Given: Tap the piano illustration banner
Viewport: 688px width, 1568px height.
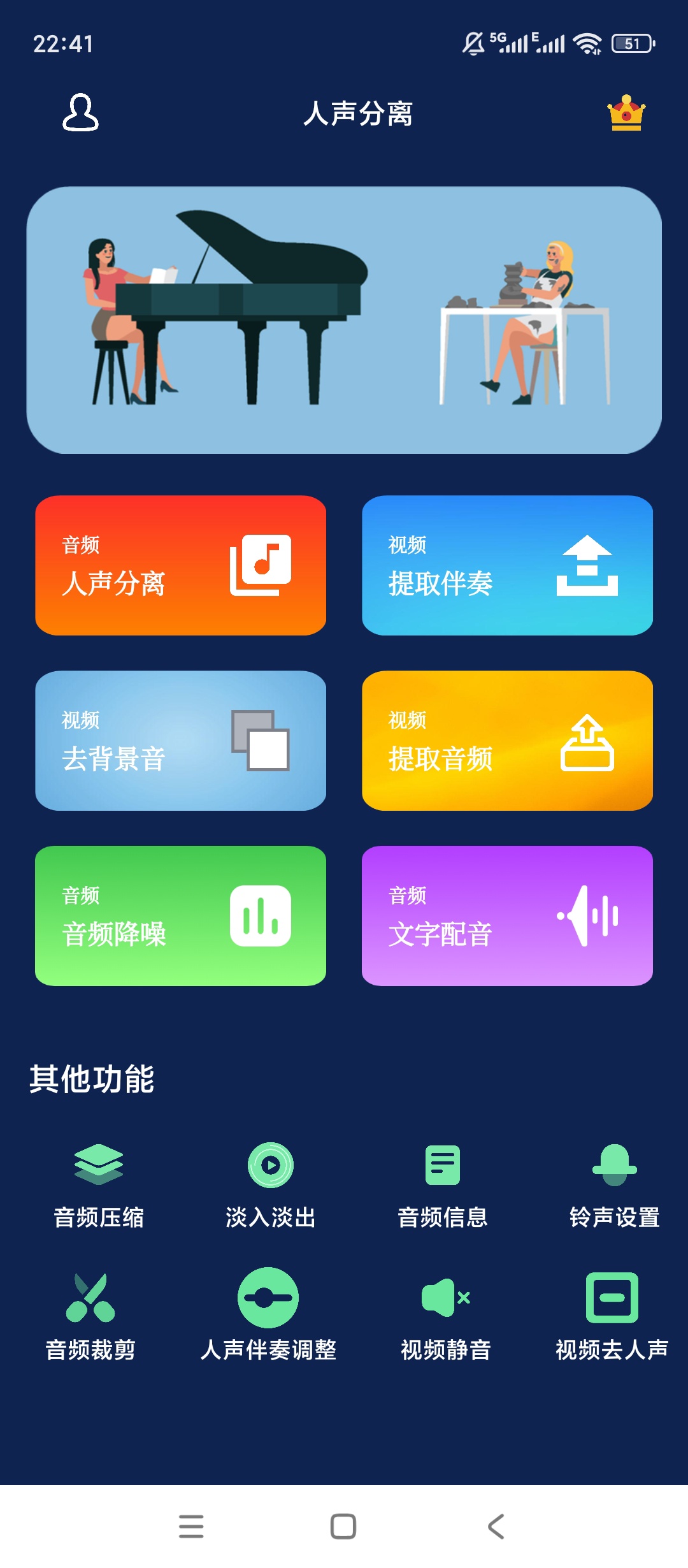Looking at the screenshot, I should [344, 319].
